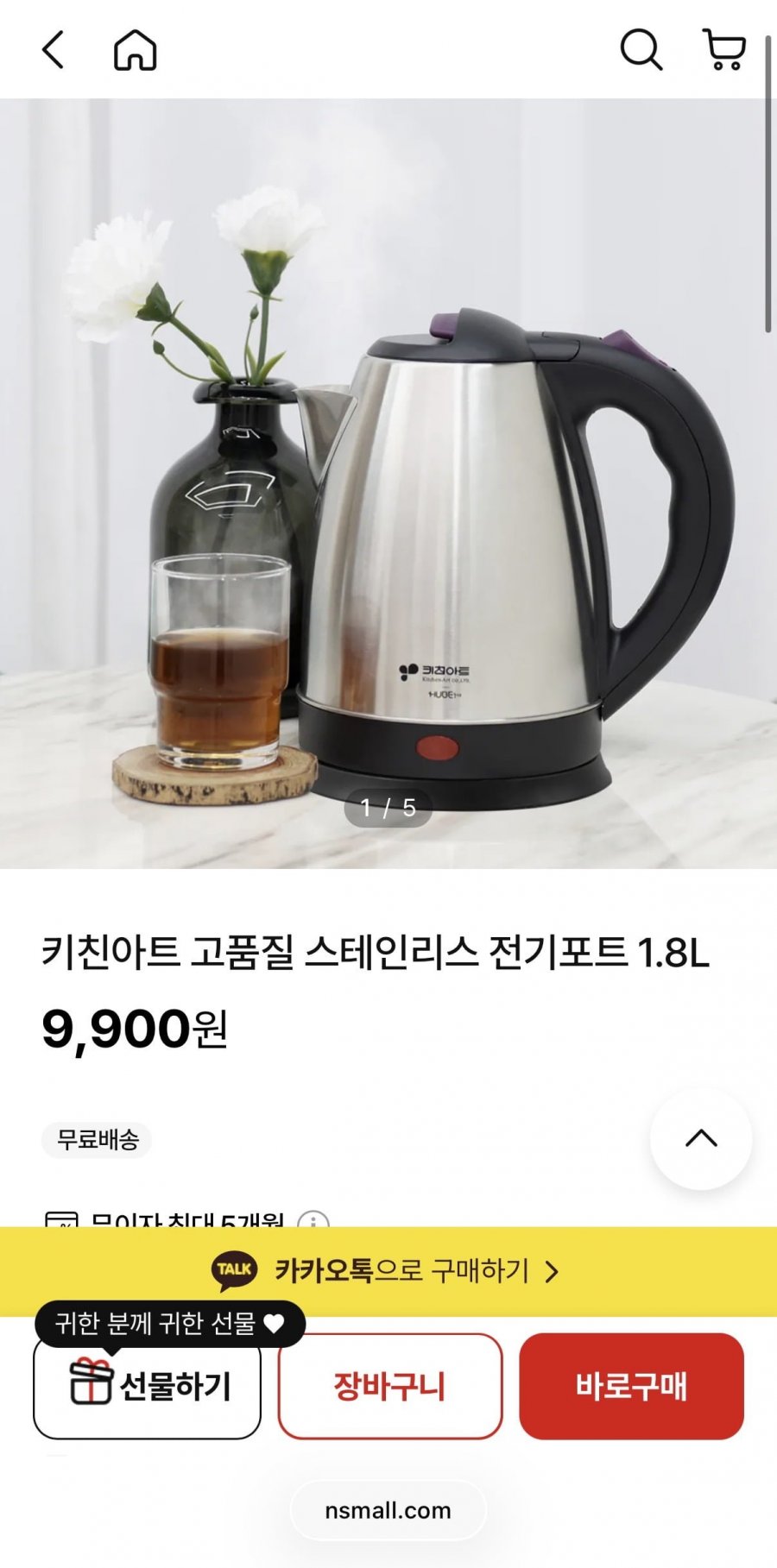Open the search magnifier
777x1568 pixels.
coord(641,50)
